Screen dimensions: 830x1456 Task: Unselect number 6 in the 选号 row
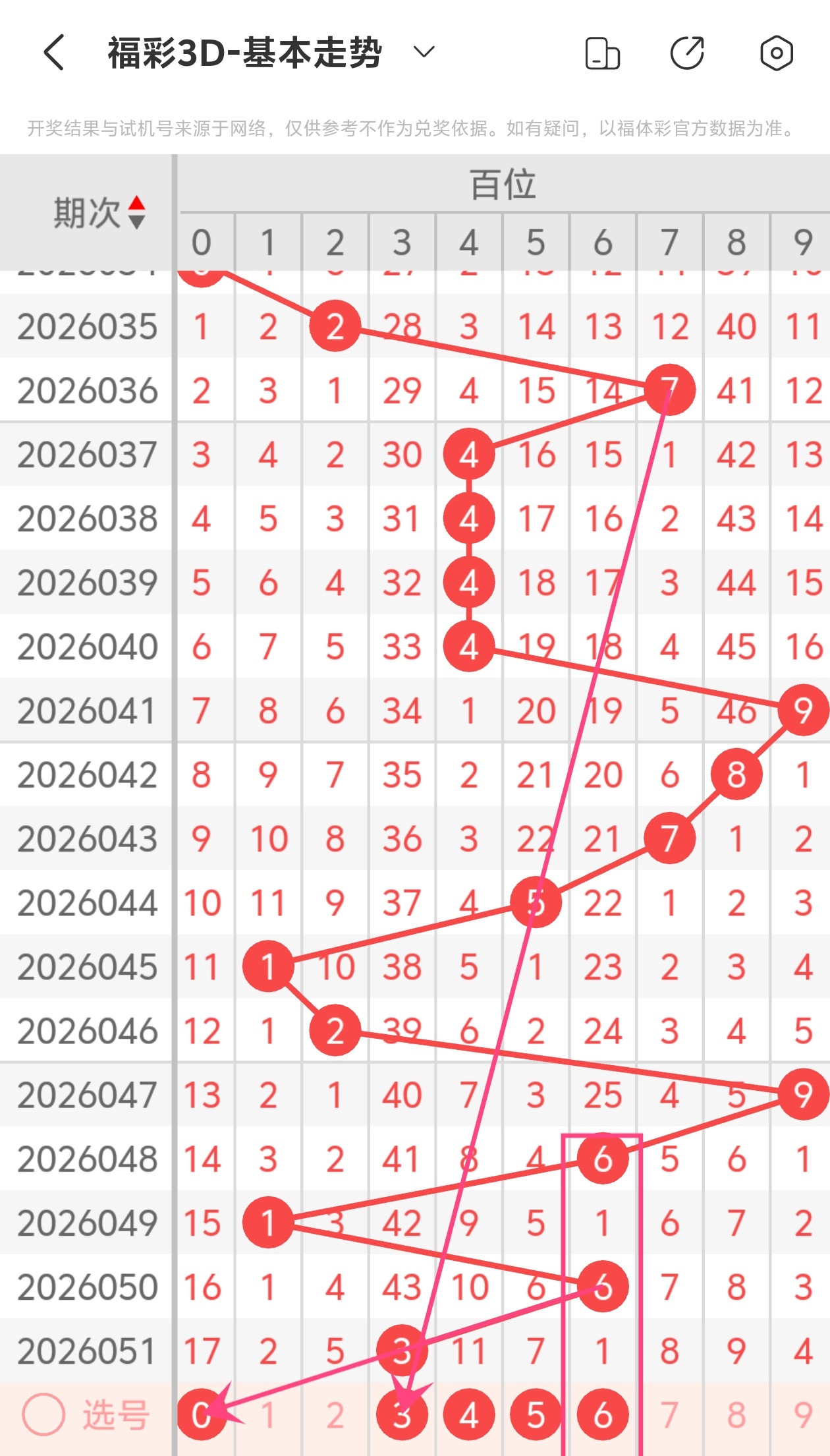603,1414
